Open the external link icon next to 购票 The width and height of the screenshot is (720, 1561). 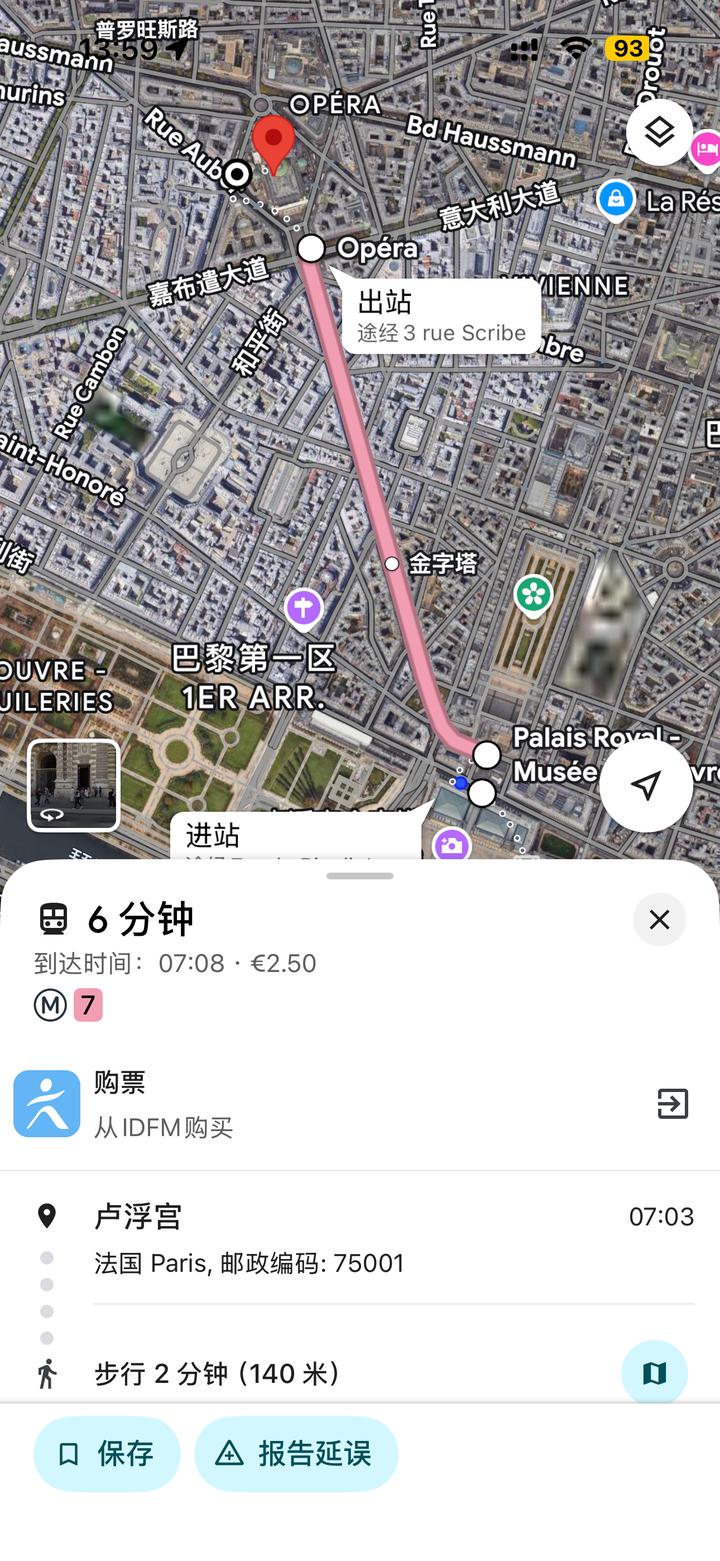pyautogui.click(x=672, y=1103)
